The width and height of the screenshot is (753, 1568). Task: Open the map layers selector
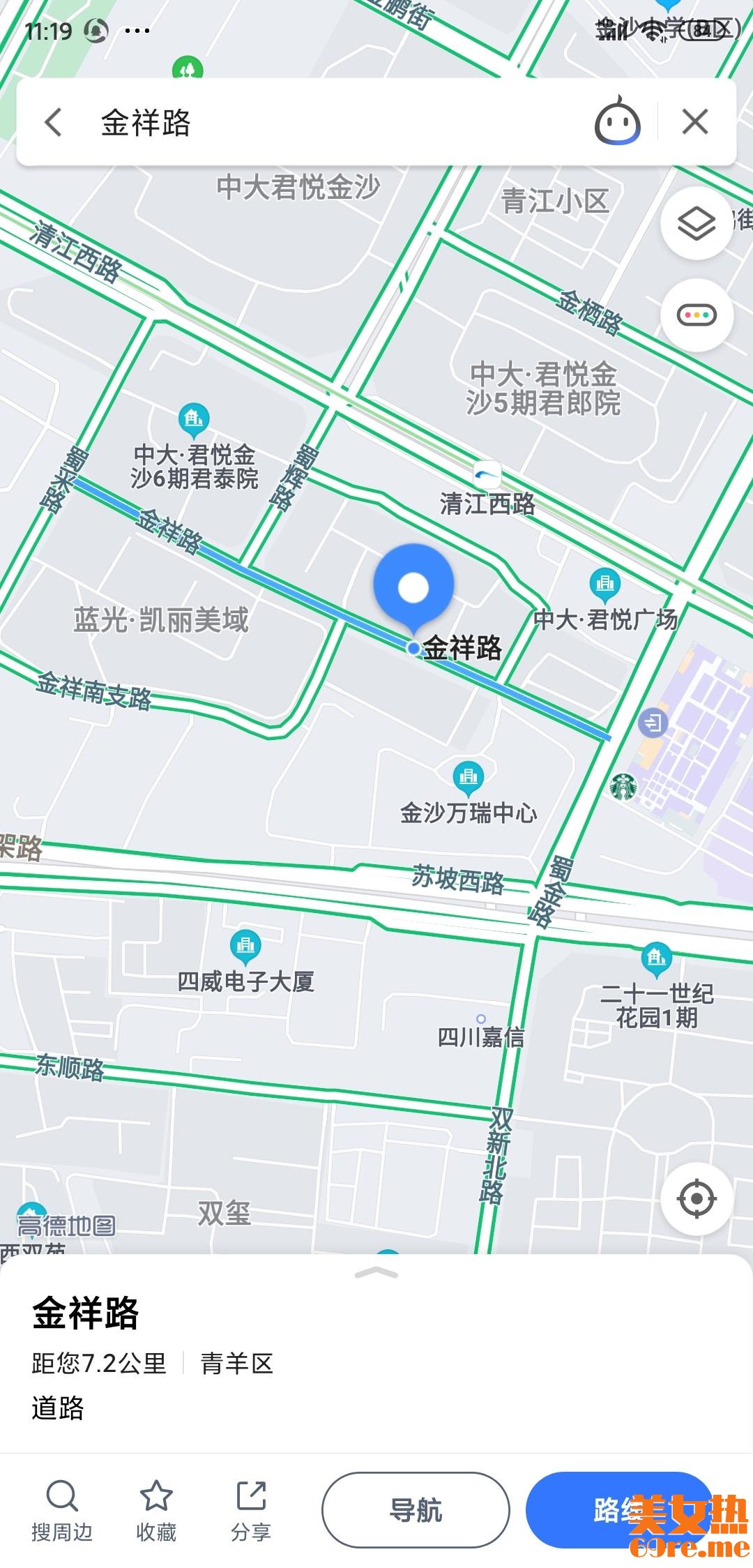(x=697, y=224)
